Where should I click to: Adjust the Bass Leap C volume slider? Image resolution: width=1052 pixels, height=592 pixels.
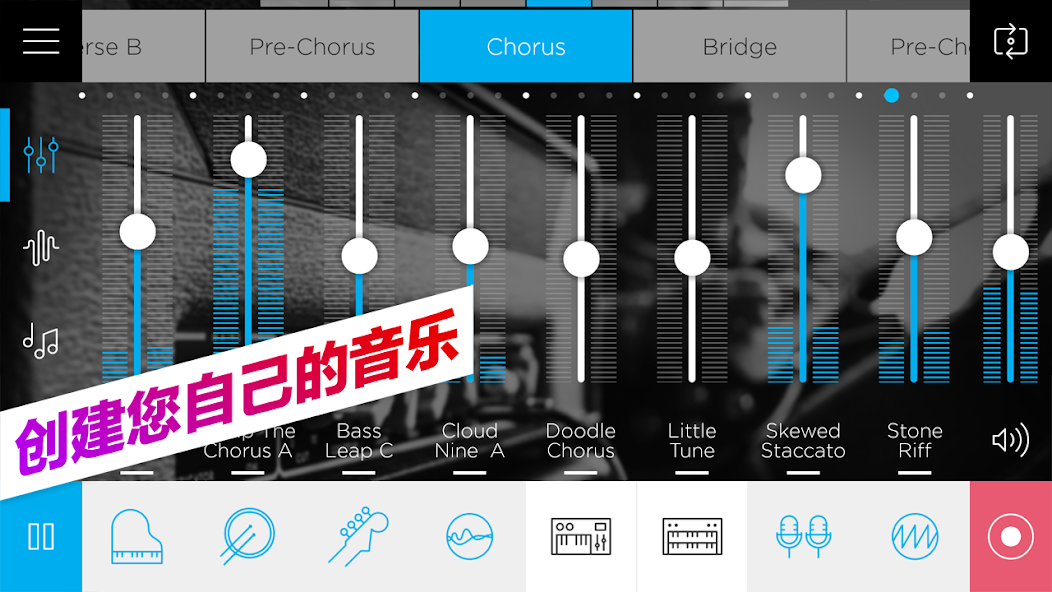[359, 256]
